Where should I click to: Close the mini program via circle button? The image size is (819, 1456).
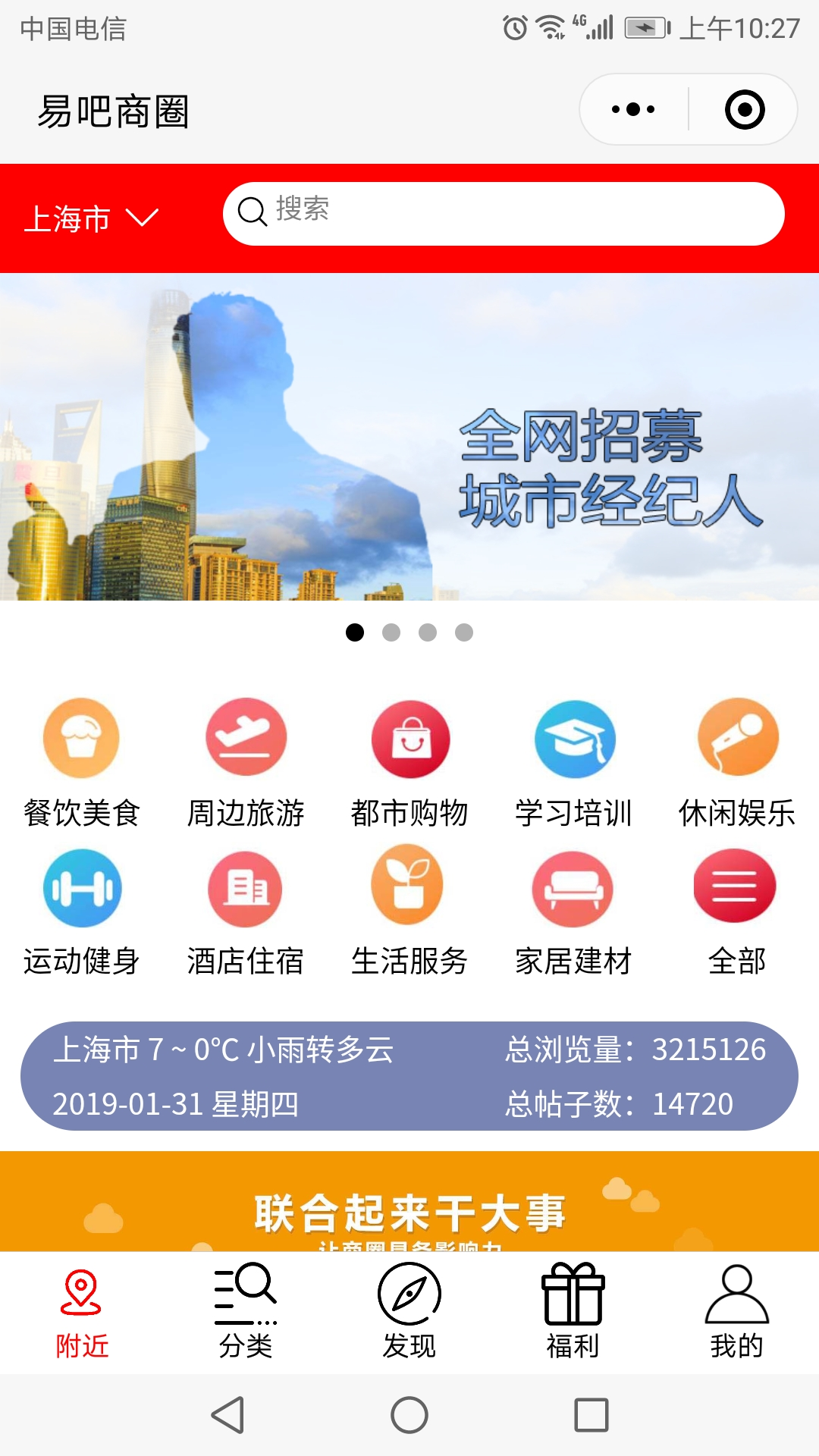tap(744, 109)
